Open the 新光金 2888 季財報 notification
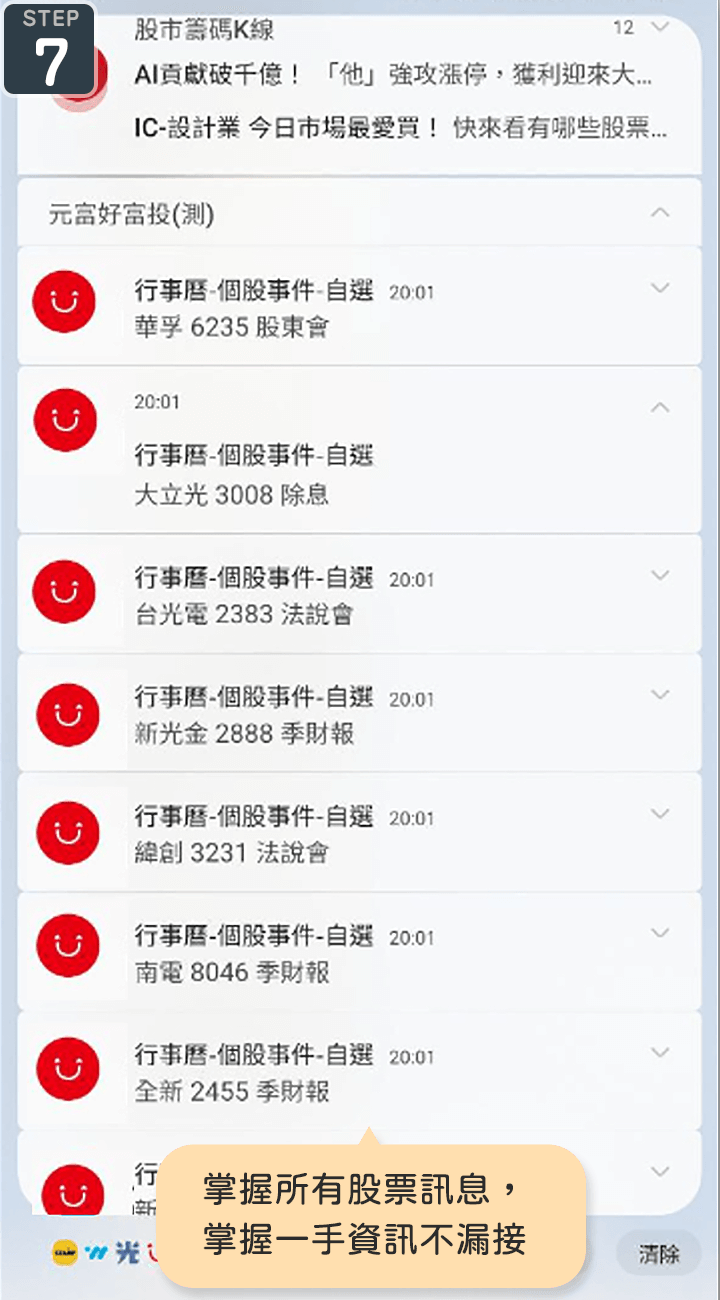Viewport: 720px width, 1300px height. (x=300, y=716)
